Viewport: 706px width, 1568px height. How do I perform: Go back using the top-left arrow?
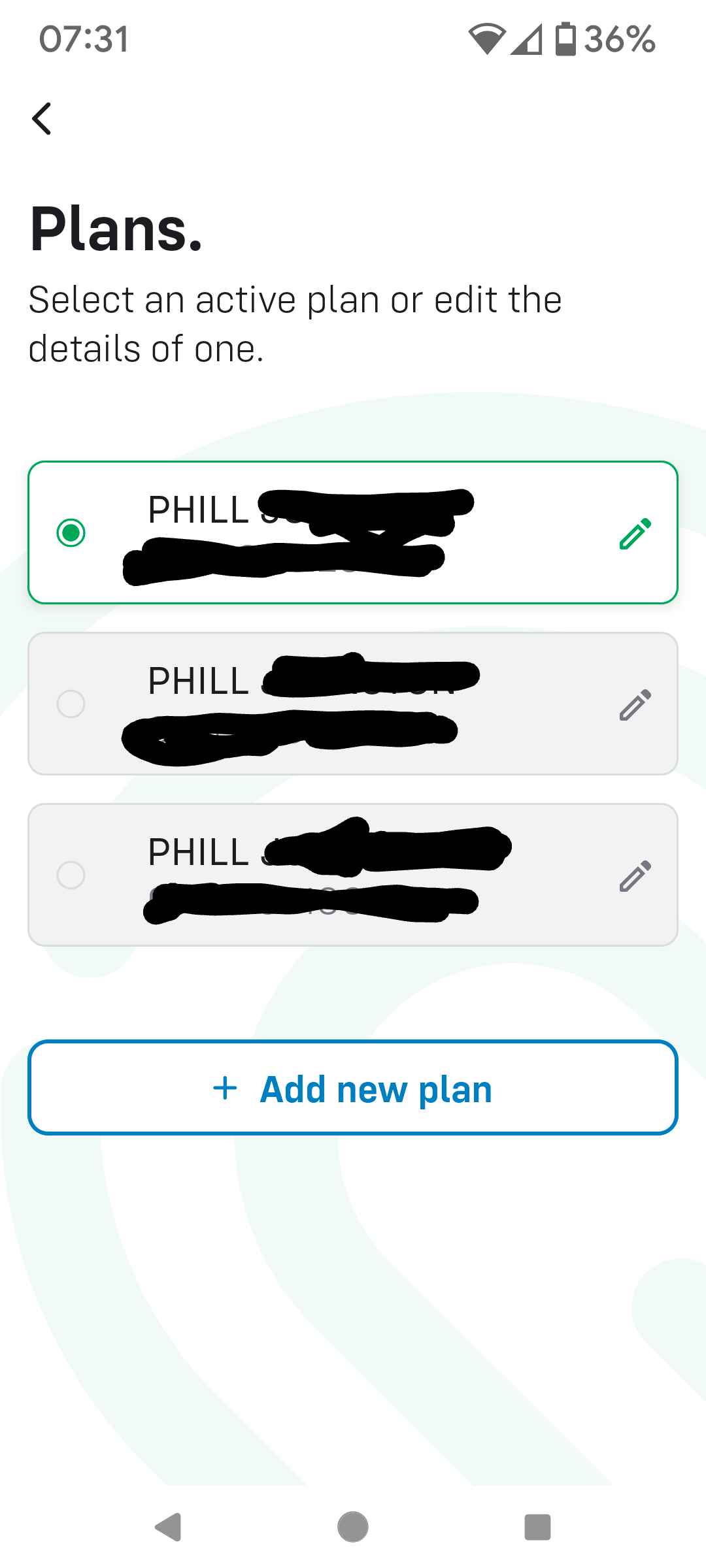pyautogui.click(x=42, y=119)
